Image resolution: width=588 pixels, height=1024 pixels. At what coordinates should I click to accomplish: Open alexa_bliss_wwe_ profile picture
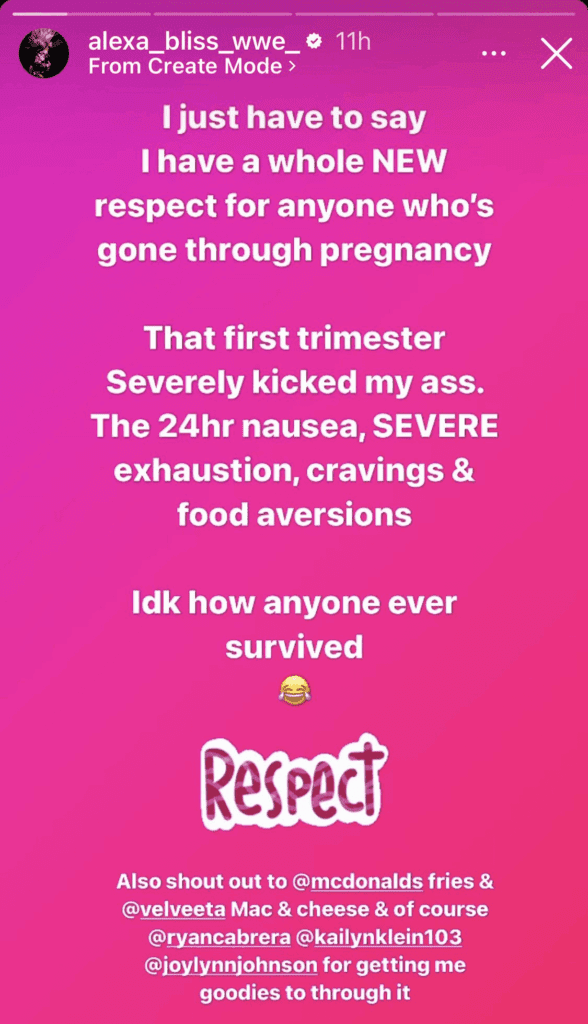(x=44, y=54)
